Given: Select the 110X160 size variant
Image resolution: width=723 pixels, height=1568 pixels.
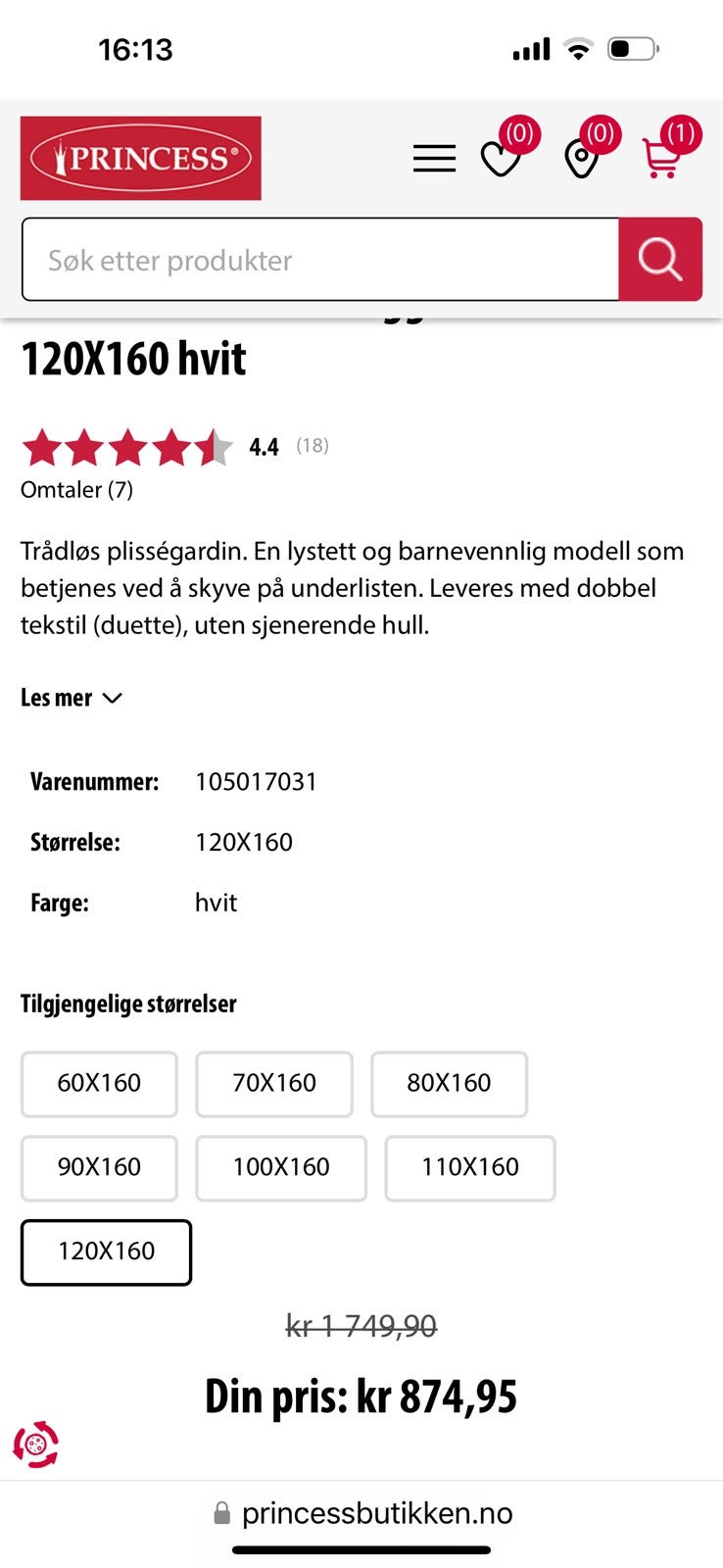Looking at the screenshot, I should pyautogui.click(x=469, y=1168).
